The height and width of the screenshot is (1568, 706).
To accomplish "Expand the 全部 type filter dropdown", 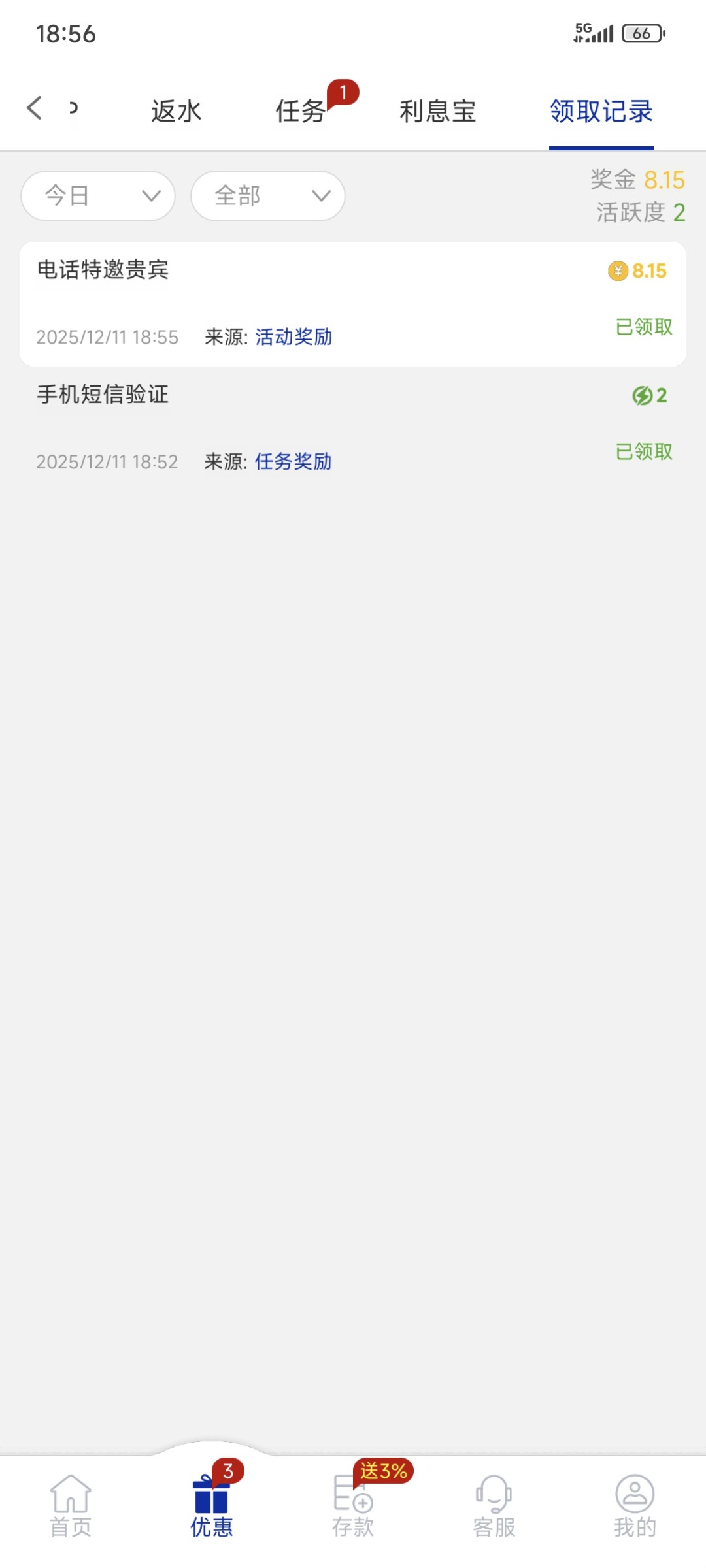I will (268, 196).
